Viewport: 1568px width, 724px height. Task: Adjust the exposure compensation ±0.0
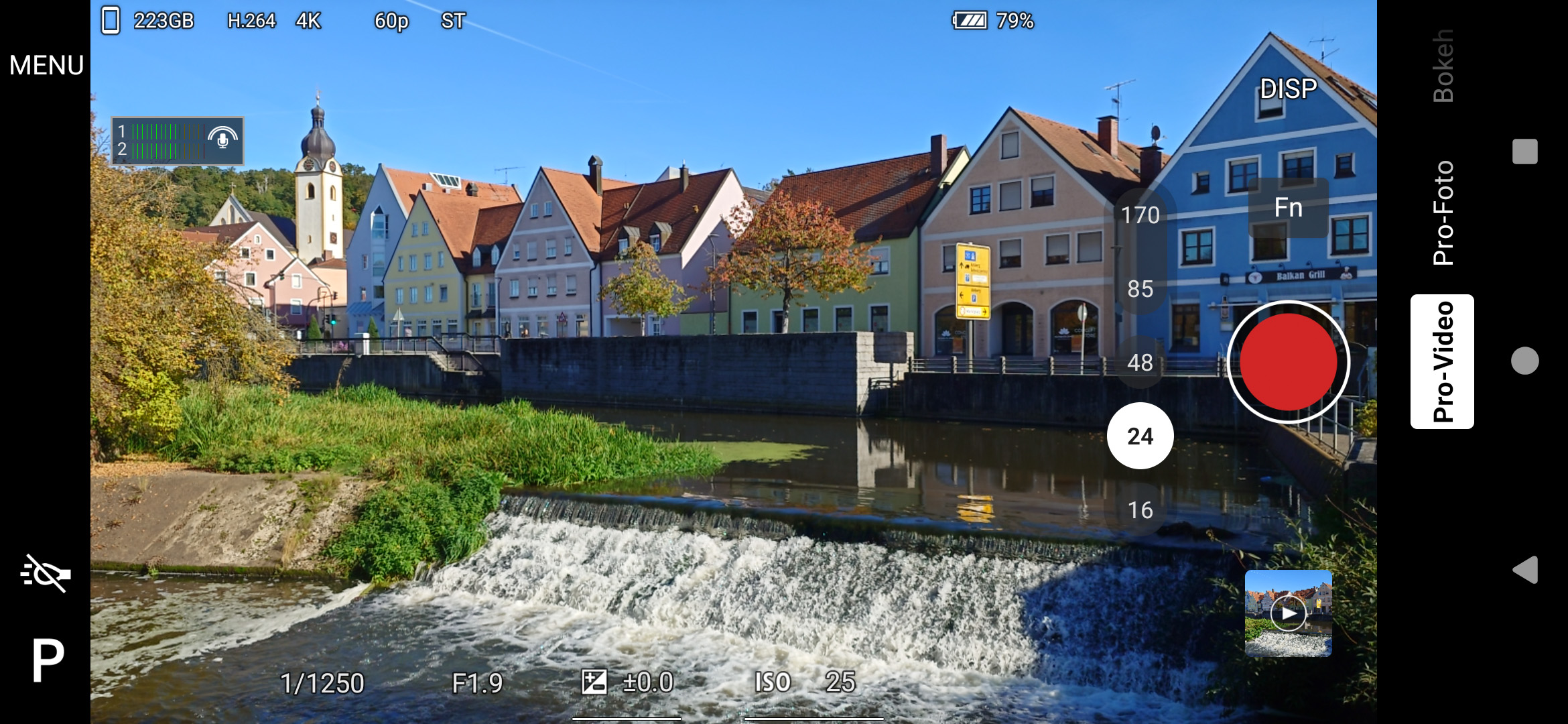[x=628, y=682]
